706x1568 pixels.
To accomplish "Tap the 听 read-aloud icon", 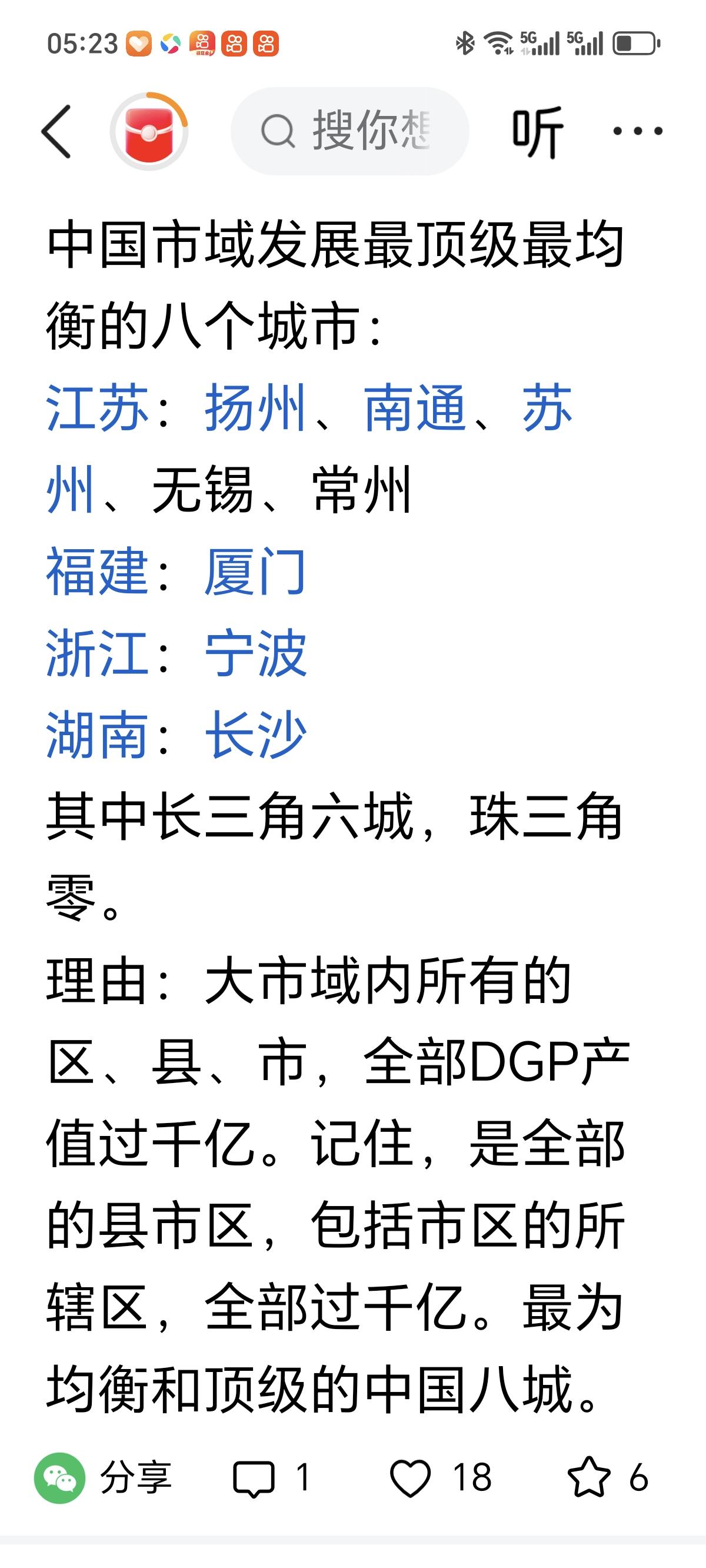I will coord(537,132).
